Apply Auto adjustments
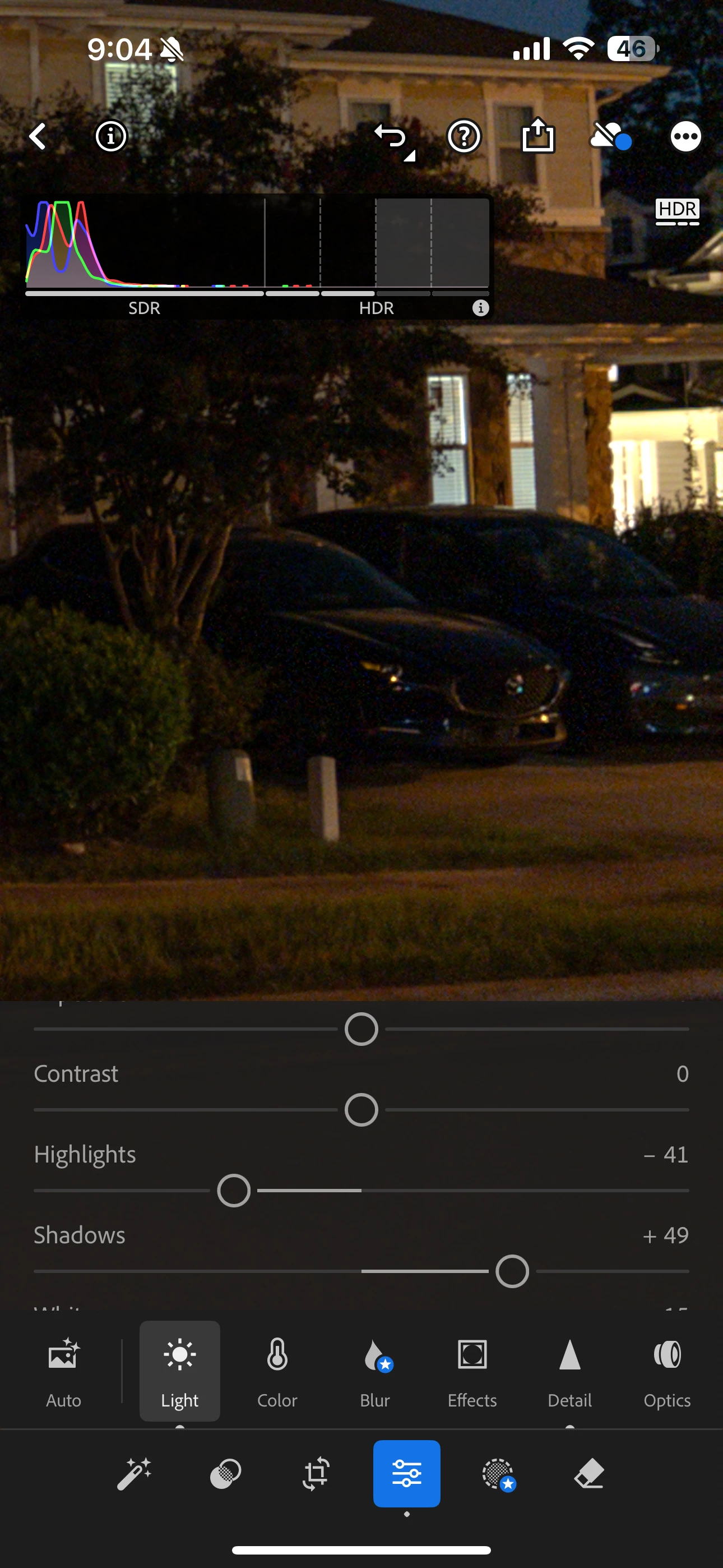The height and width of the screenshot is (1568, 723). tap(63, 1369)
